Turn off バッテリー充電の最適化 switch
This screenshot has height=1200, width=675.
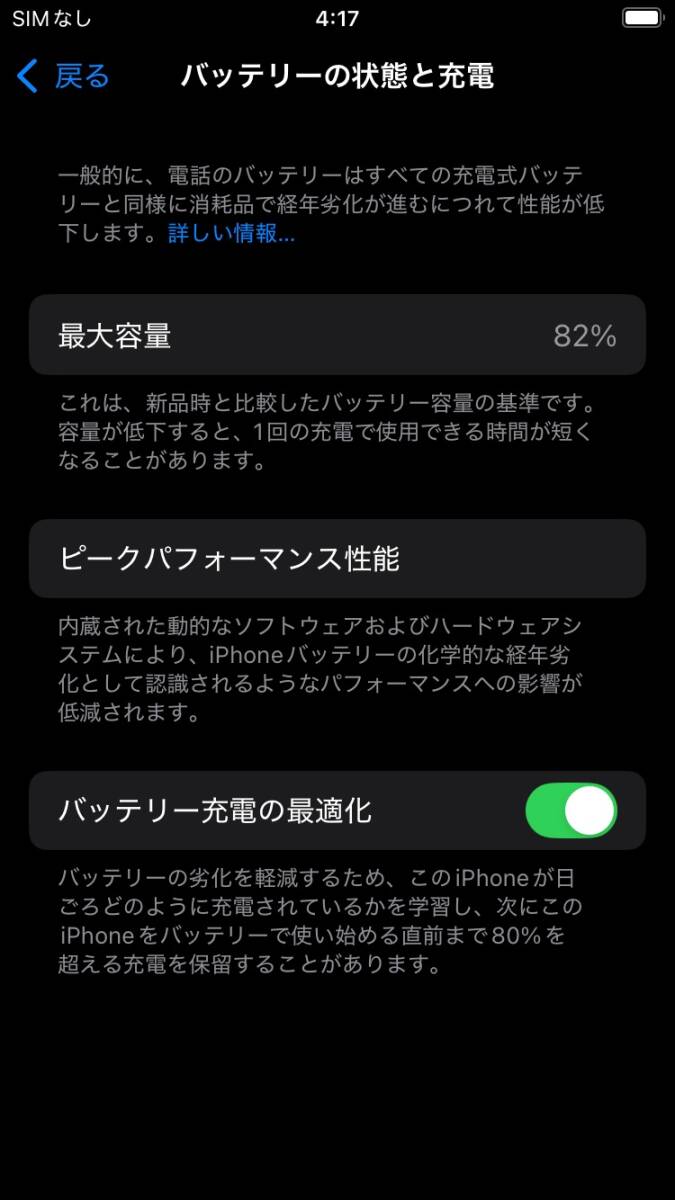coord(571,810)
